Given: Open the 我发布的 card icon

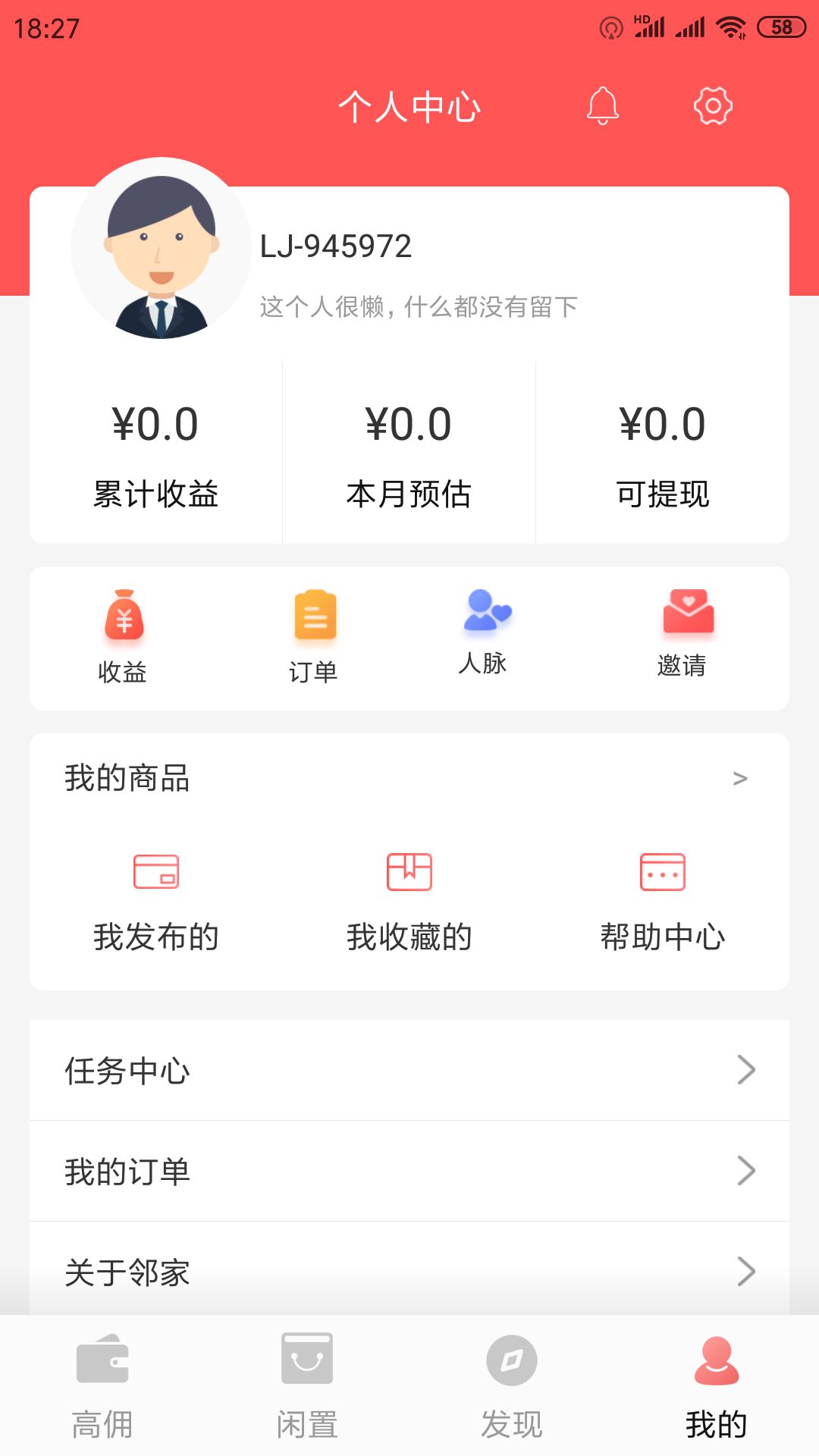Looking at the screenshot, I should (x=155, y=872).
